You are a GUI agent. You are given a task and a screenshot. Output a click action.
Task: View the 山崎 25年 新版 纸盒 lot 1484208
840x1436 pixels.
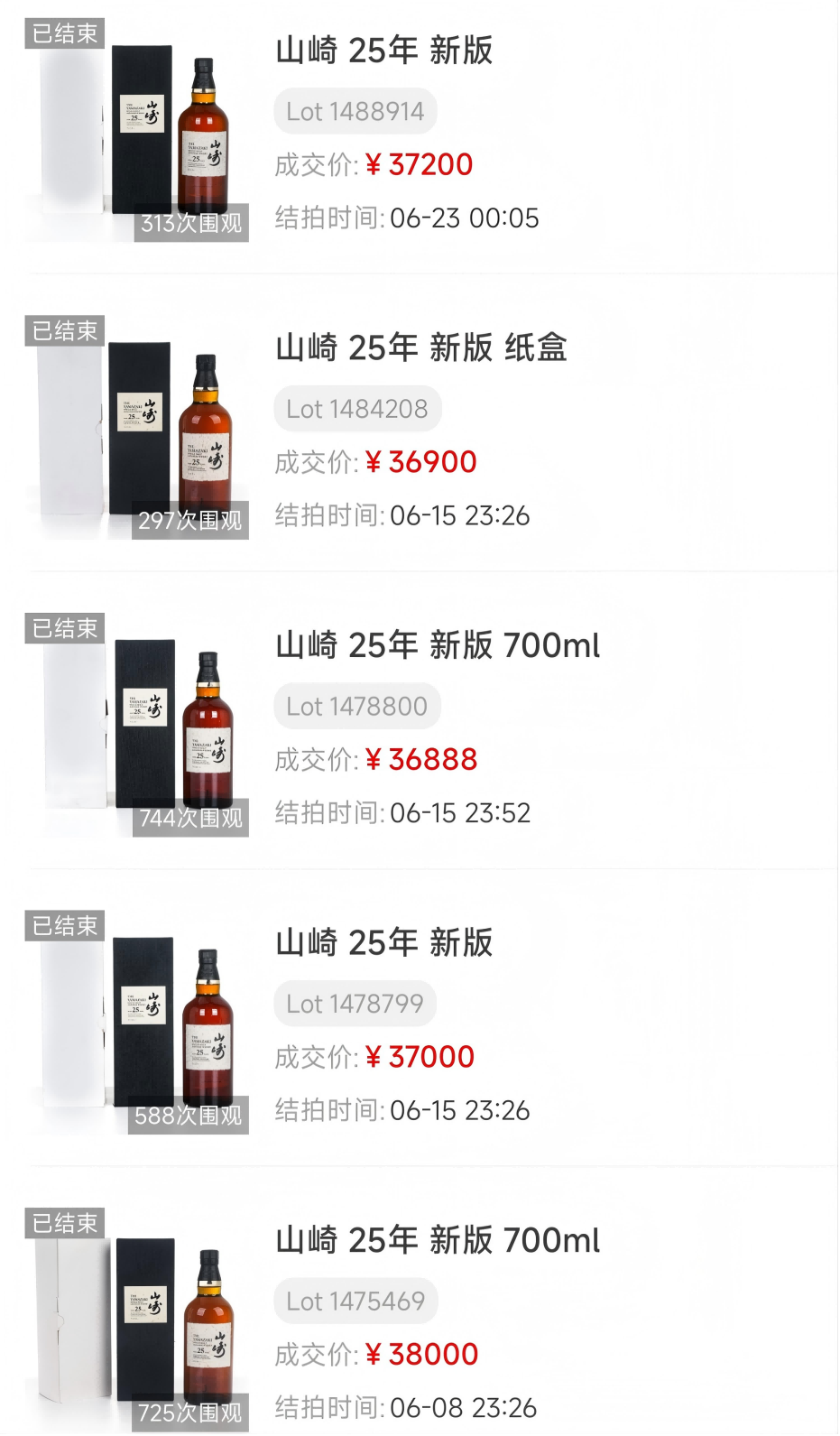click(420, 347)
